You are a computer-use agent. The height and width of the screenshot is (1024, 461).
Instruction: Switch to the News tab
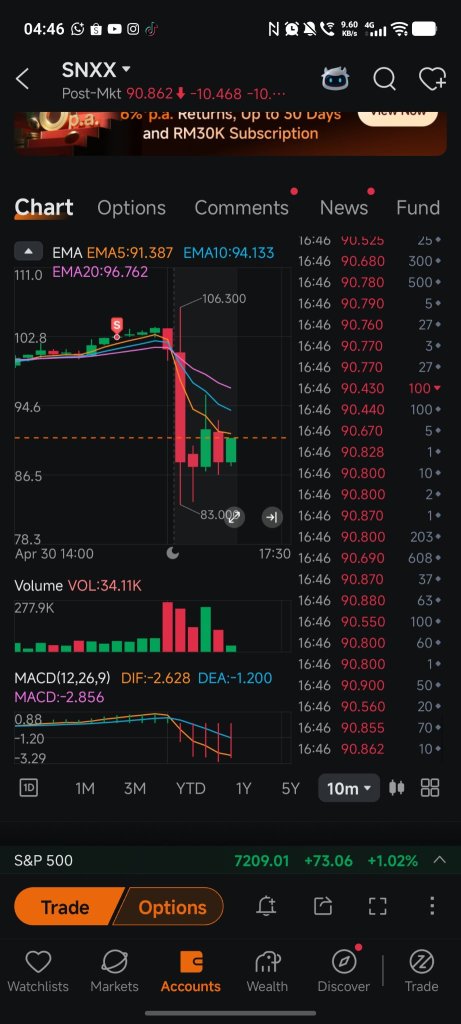[x=343, y=208]
